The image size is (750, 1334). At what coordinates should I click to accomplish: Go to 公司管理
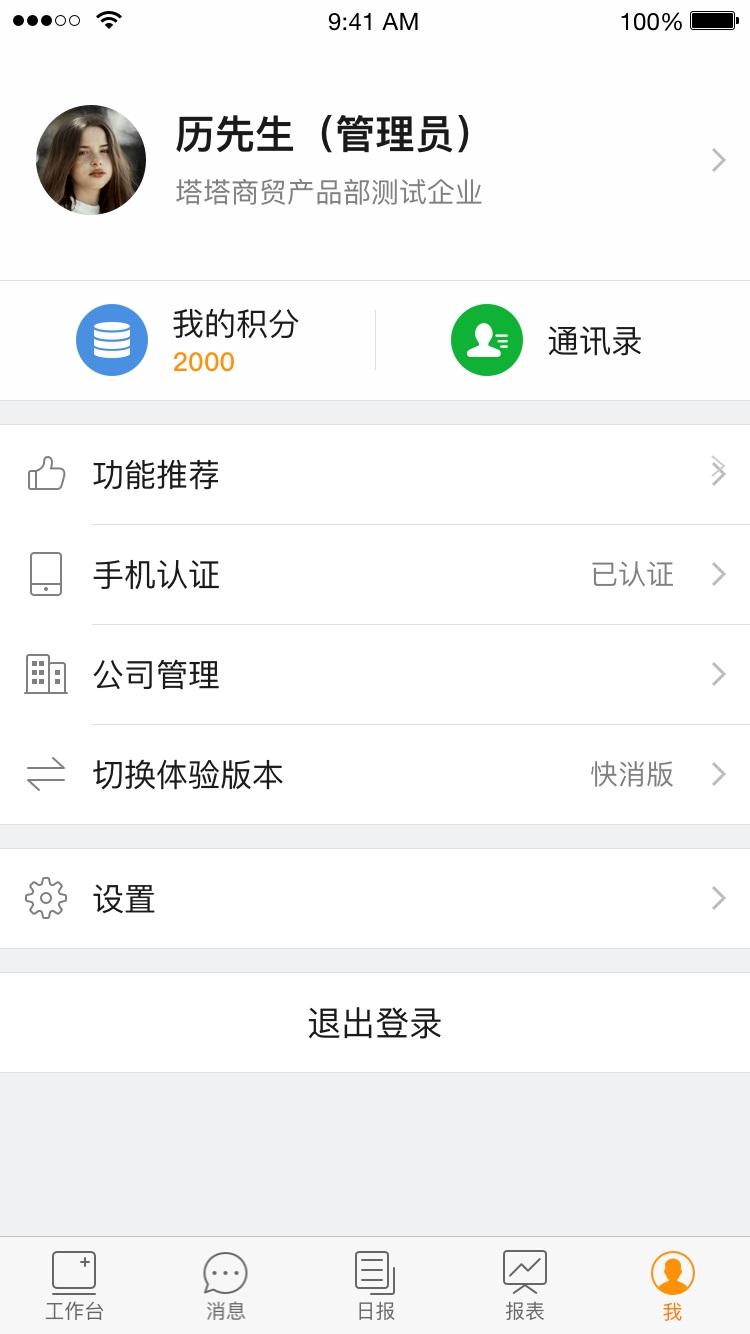375,674
